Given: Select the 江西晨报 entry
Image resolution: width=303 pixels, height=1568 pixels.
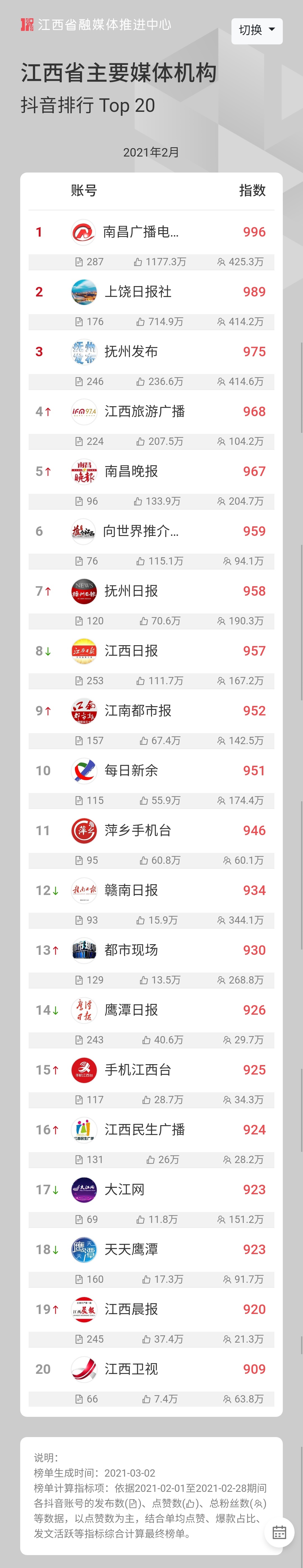Looking at the screenshot, I should (x=130, y=1309).
